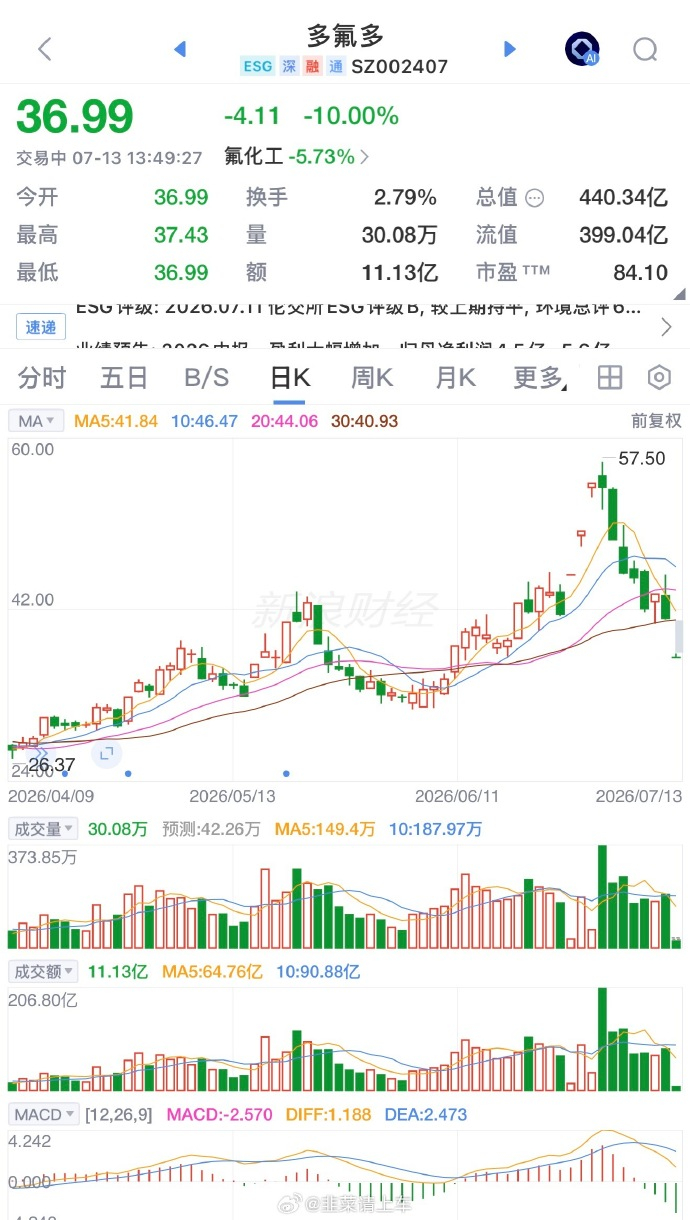Image resolution: width=690 pixels, height=1220 pixels.
Task: Open the AI assistant icon
Action: tap(582, 49)
